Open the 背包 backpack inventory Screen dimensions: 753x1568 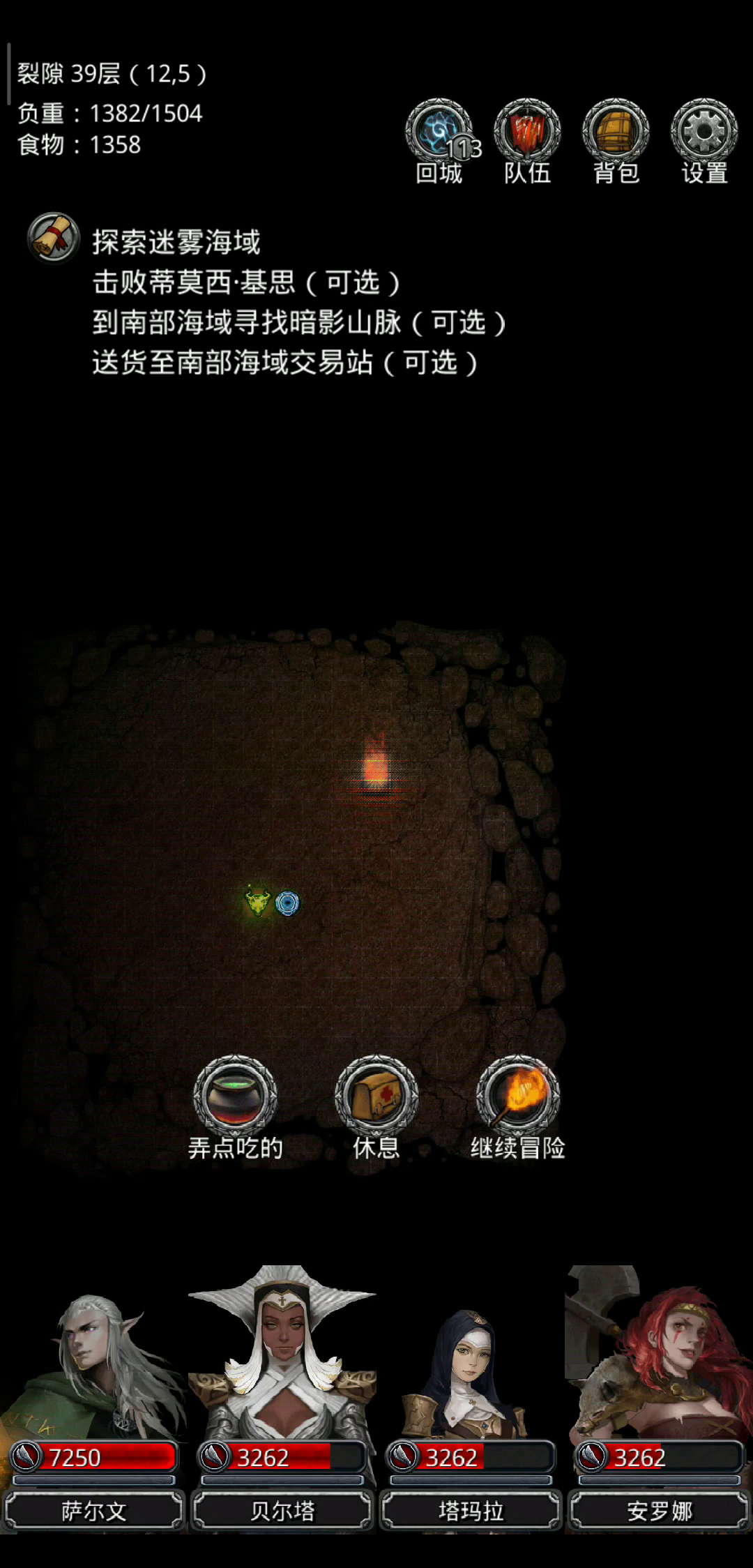616,142
